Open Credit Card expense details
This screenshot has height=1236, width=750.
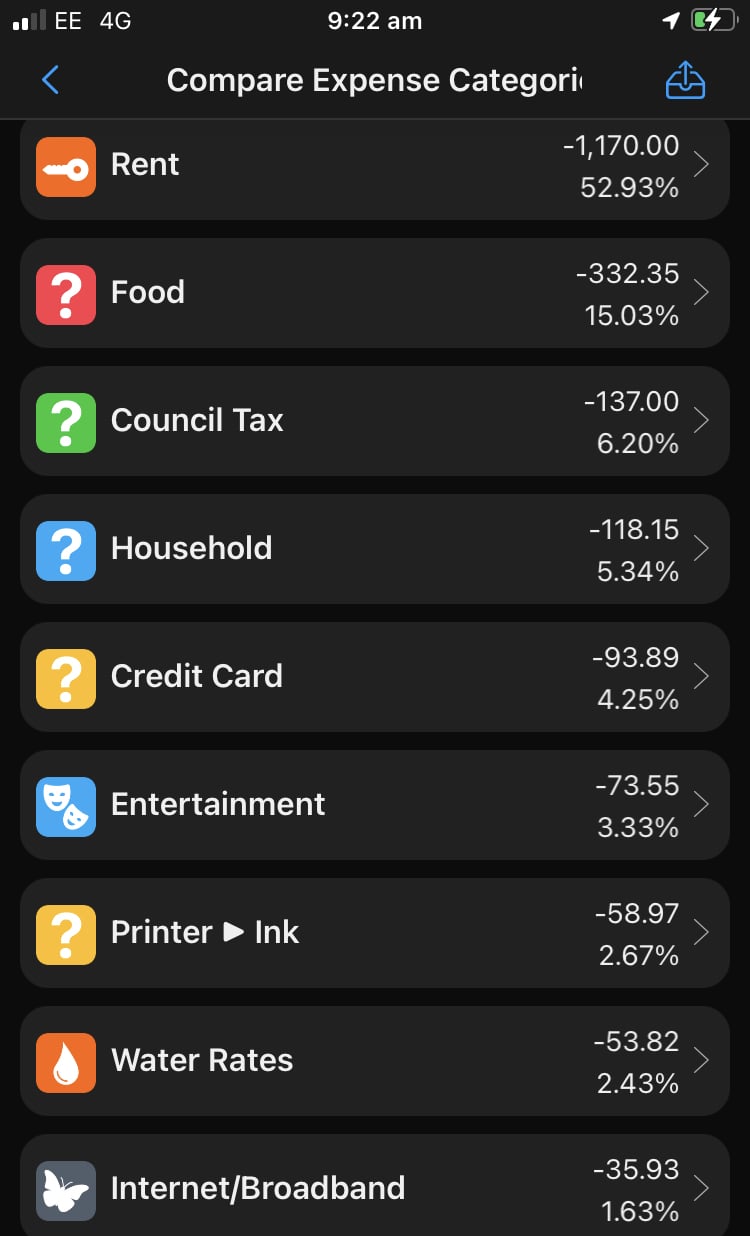[x=374, y=677]
